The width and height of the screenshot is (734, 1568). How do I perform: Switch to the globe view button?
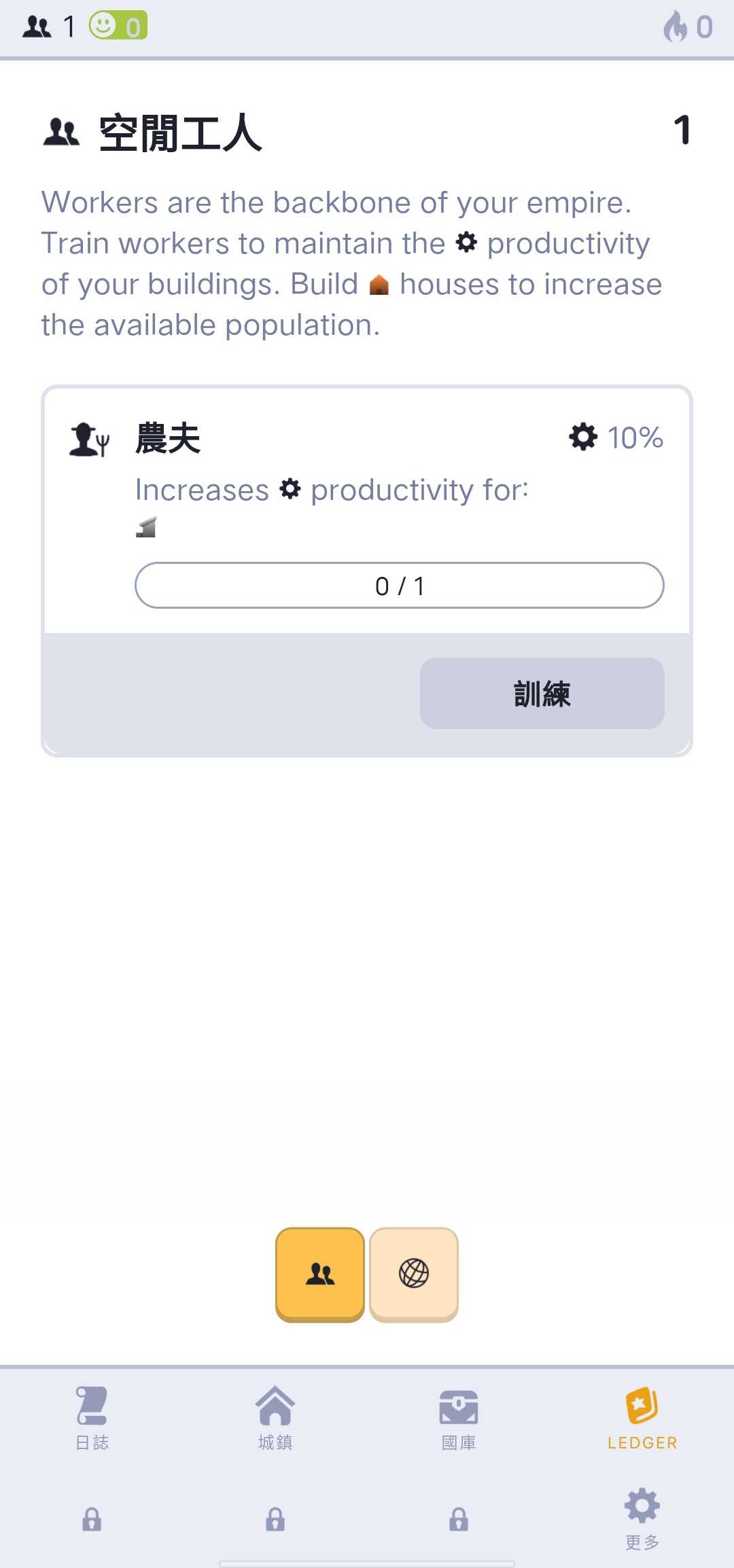click(x=414, y=1274)
